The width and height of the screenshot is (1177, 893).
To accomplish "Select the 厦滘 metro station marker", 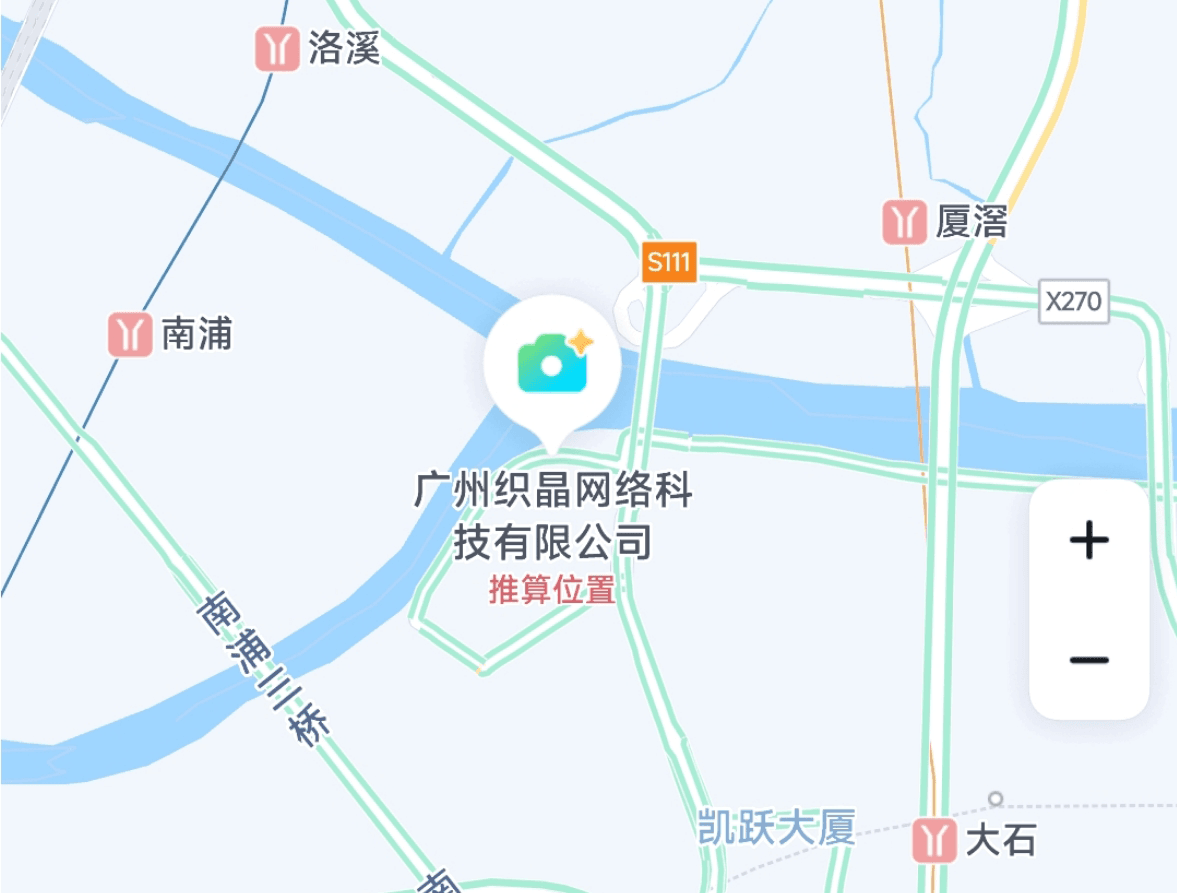I will point(905,221).
